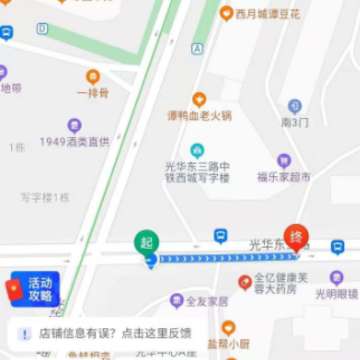Select the 福乐家超市 supermarket pin

pos(284,161)
